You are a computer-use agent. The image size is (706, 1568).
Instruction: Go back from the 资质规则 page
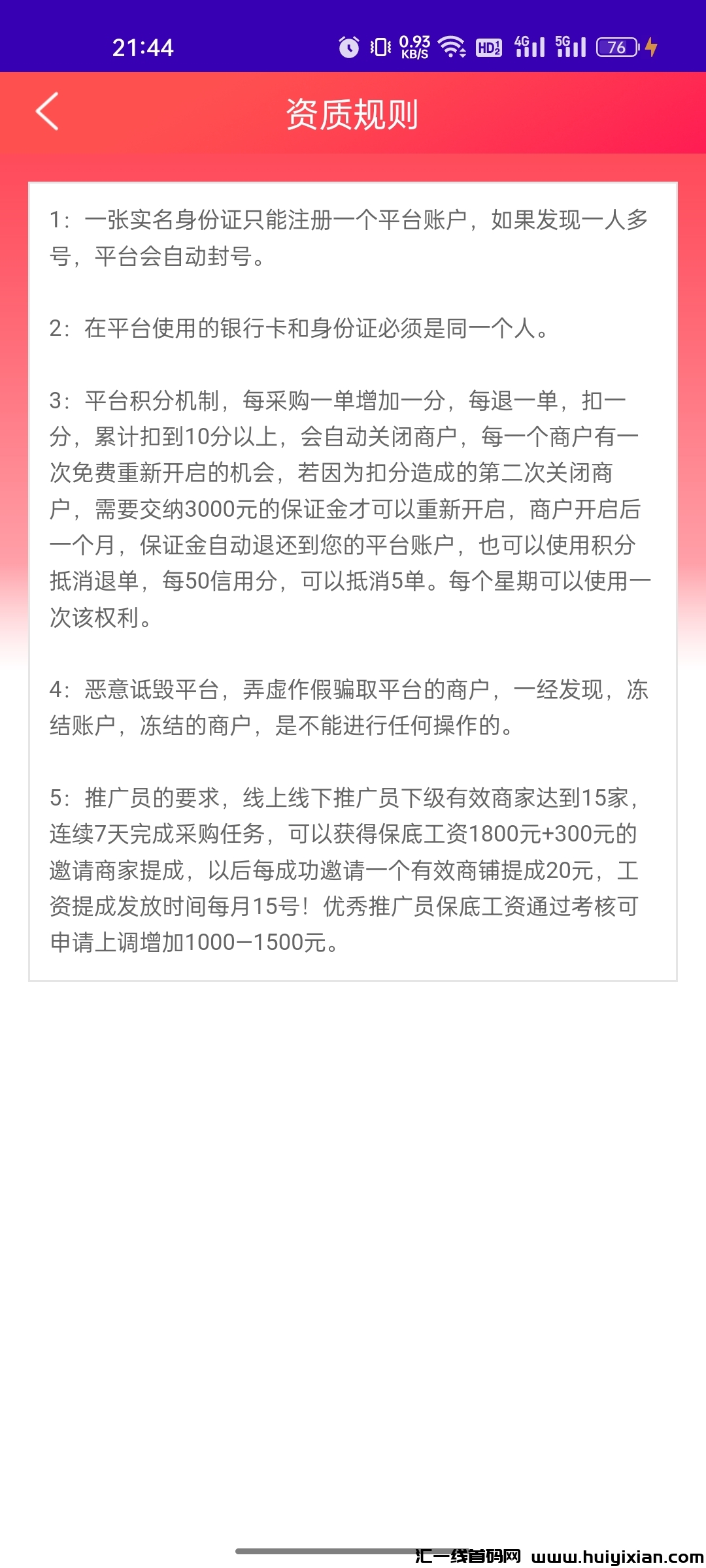click(x=48, y=112)
